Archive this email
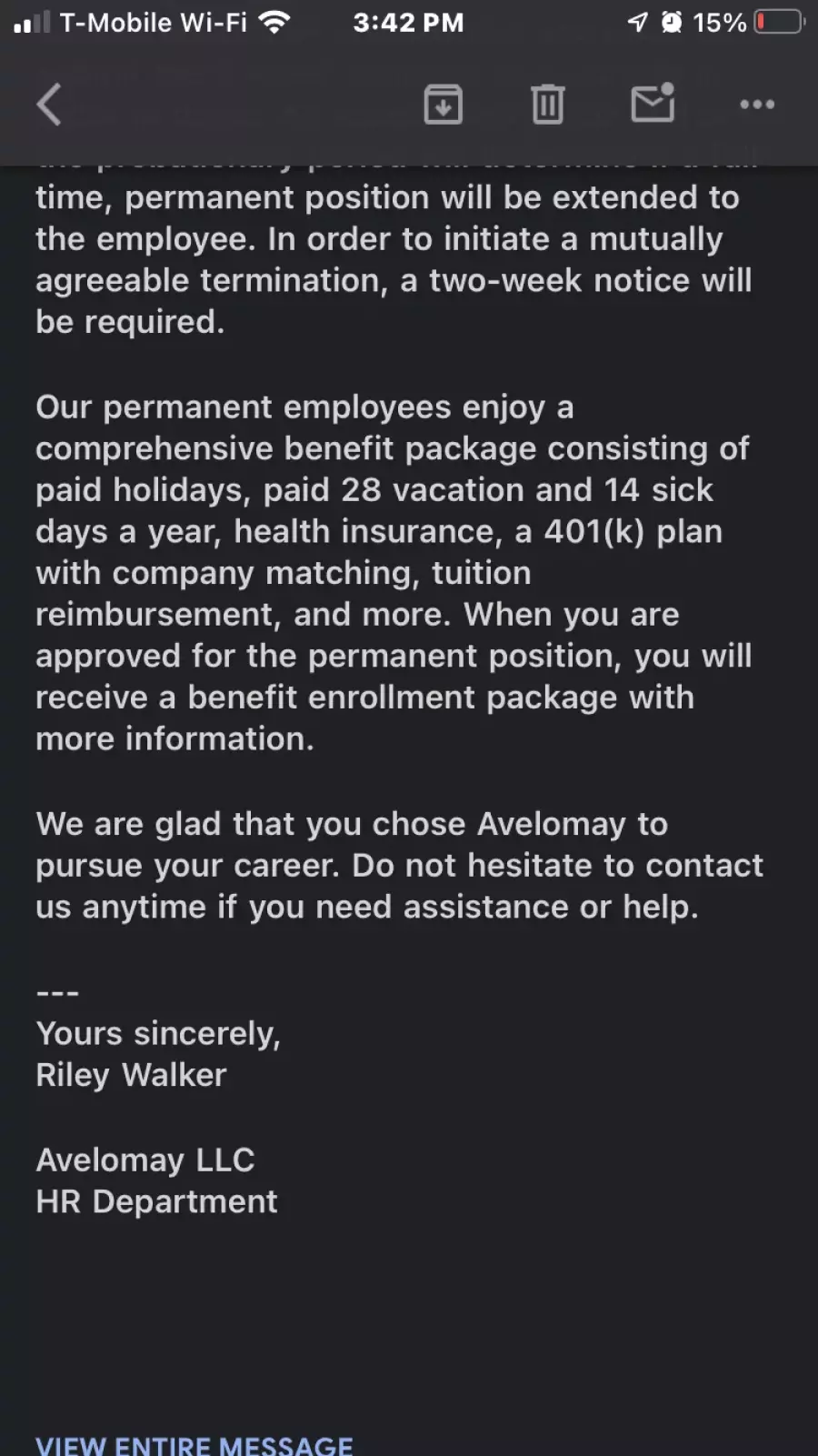 (443, 105)
